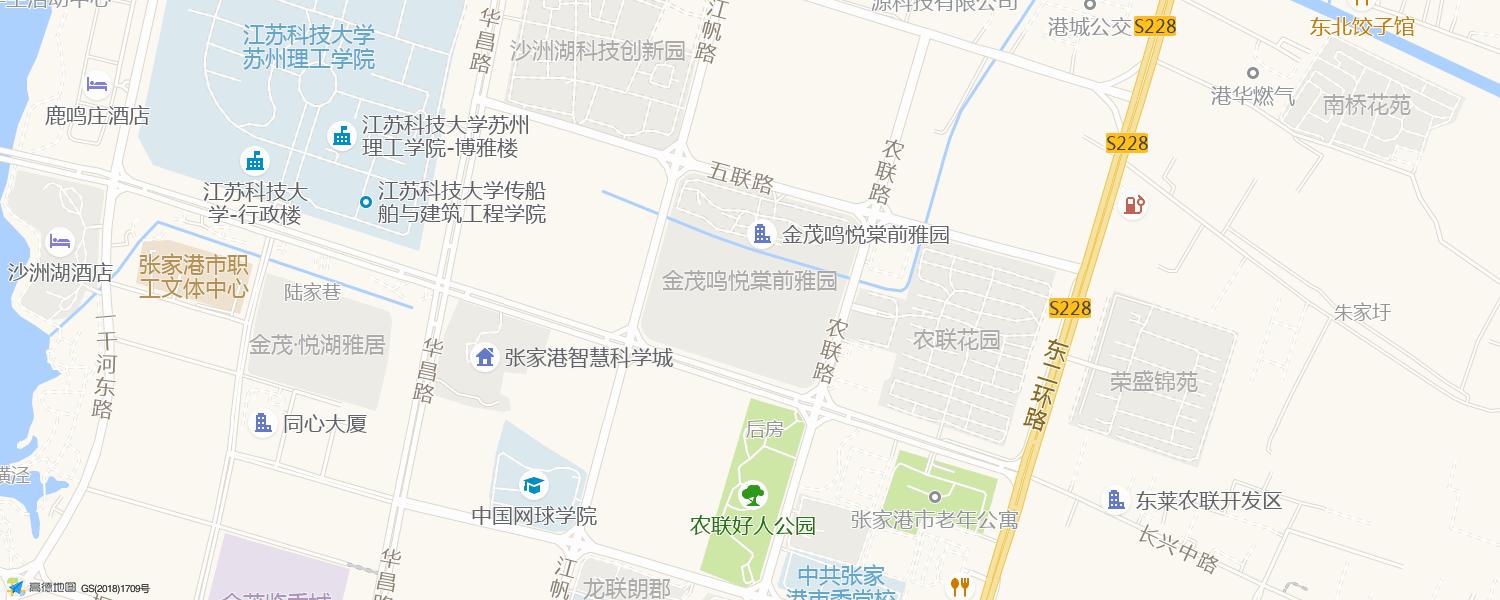1500x600 pixels.
Task: Tap the 张家港市老年公寓 marker
Action: click(935, 497)
